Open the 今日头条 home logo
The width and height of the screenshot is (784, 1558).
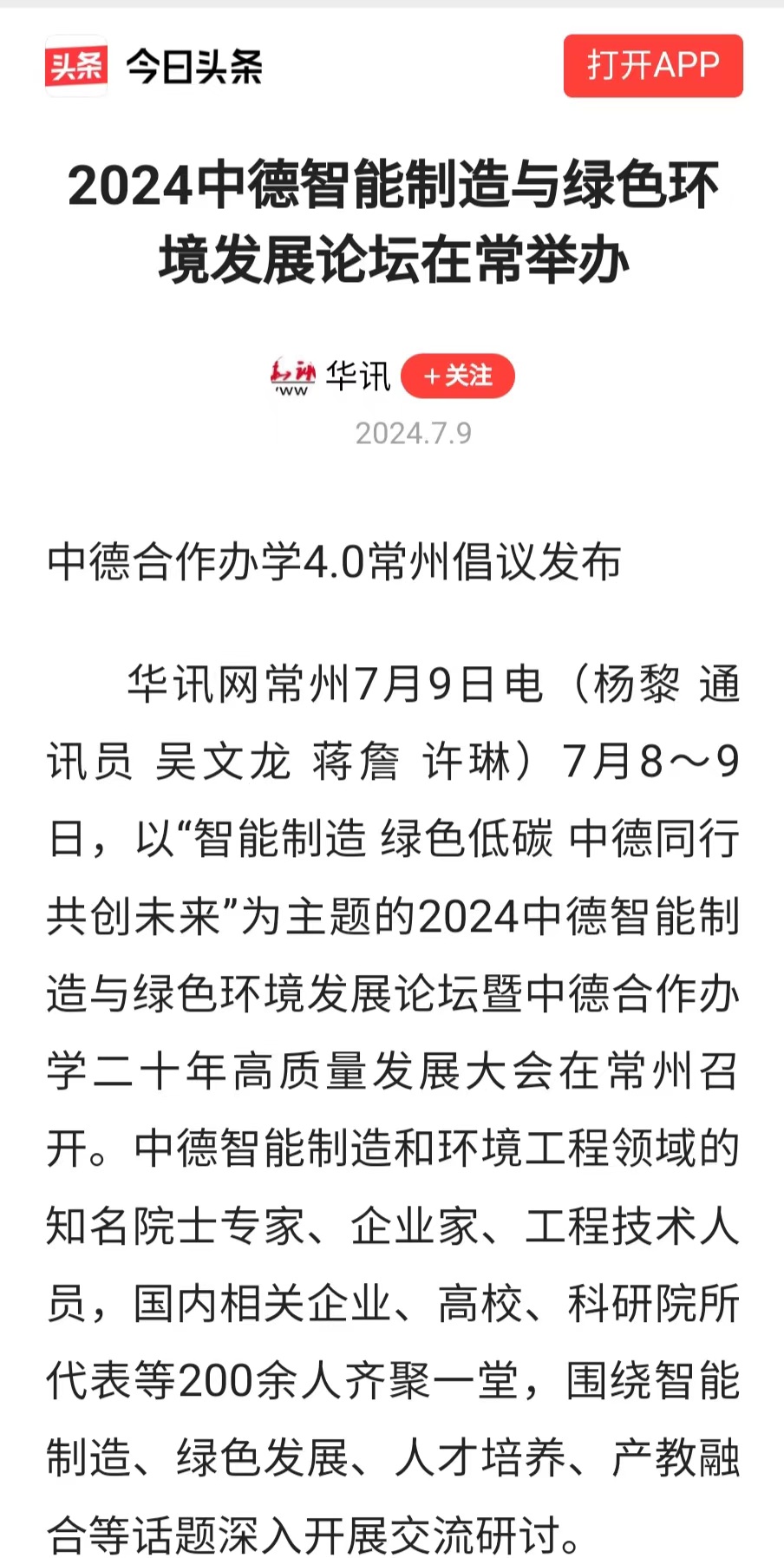coord(154,66)
